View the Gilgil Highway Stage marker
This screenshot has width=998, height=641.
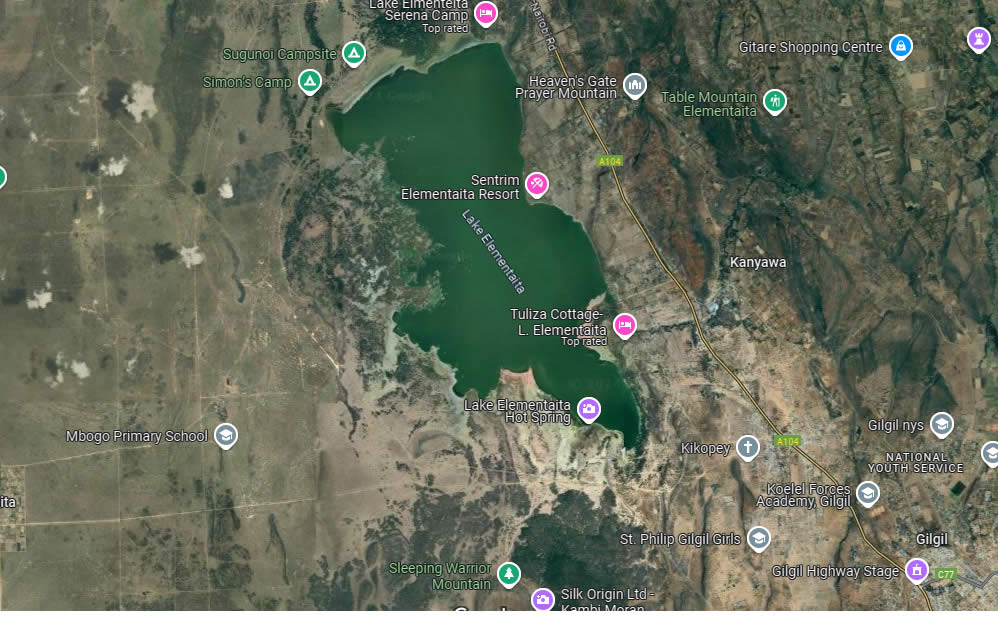[x=917, y=570]
